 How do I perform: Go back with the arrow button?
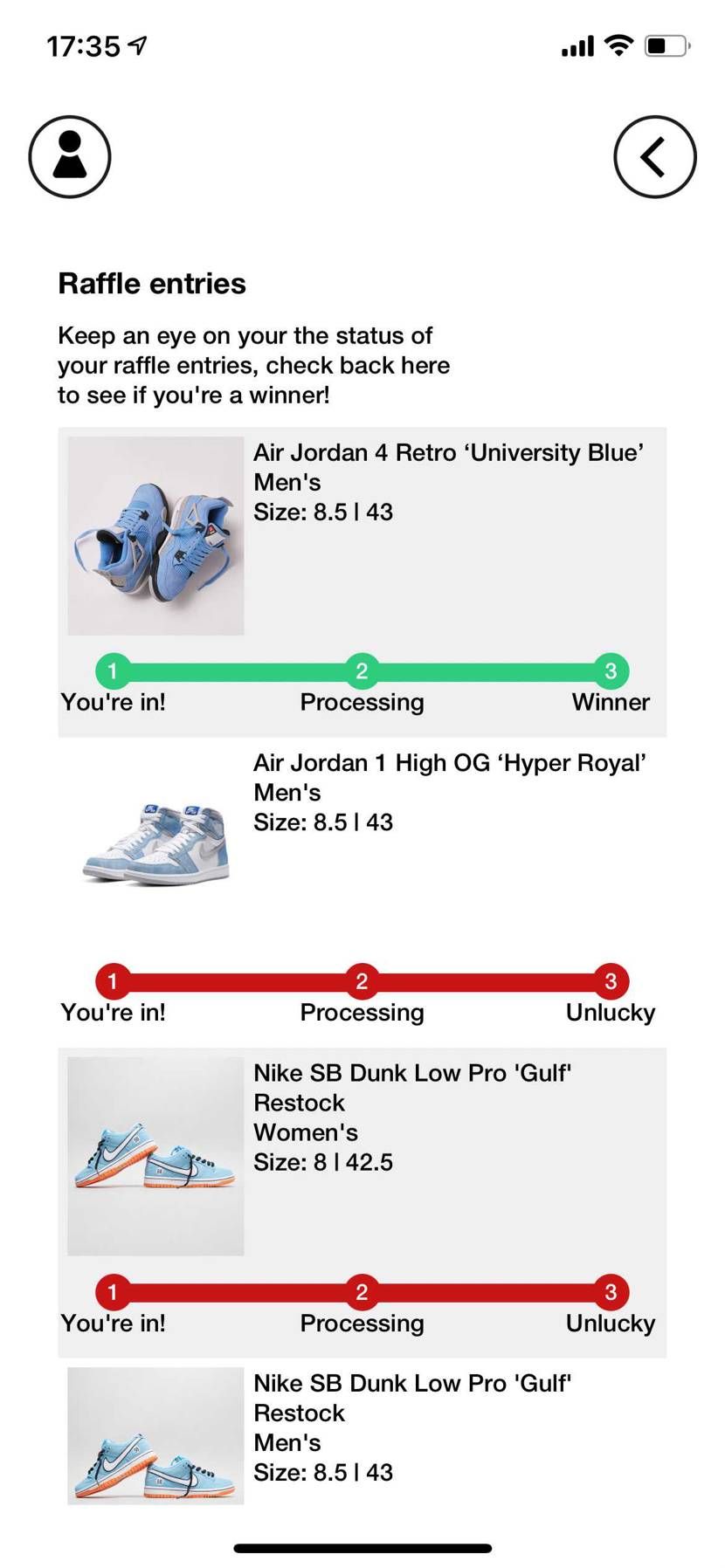click(654, 157)
